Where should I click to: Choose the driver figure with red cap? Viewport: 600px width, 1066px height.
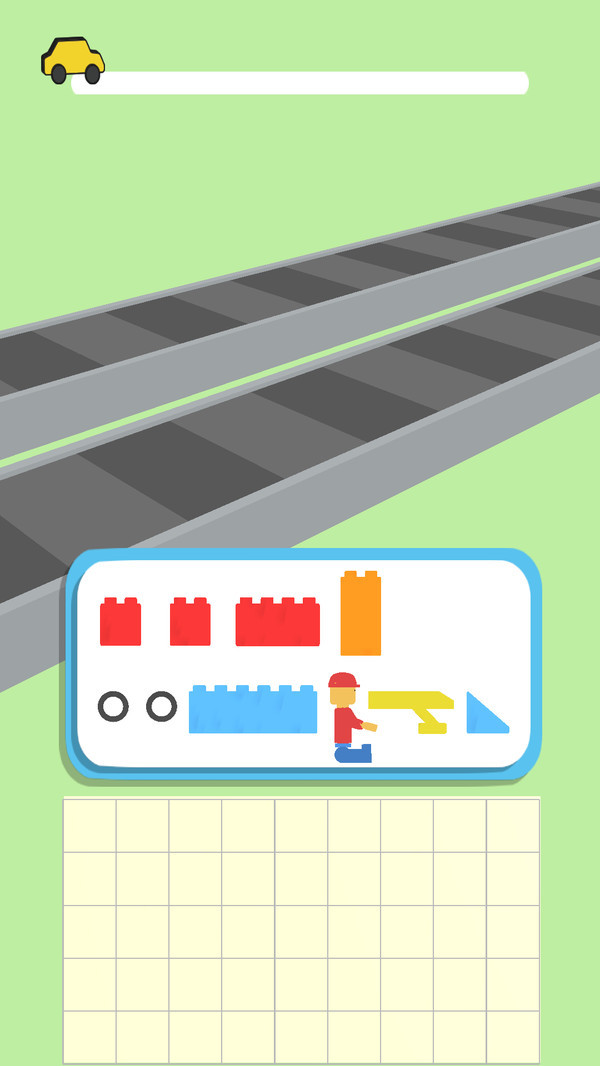tap(347, 716)
